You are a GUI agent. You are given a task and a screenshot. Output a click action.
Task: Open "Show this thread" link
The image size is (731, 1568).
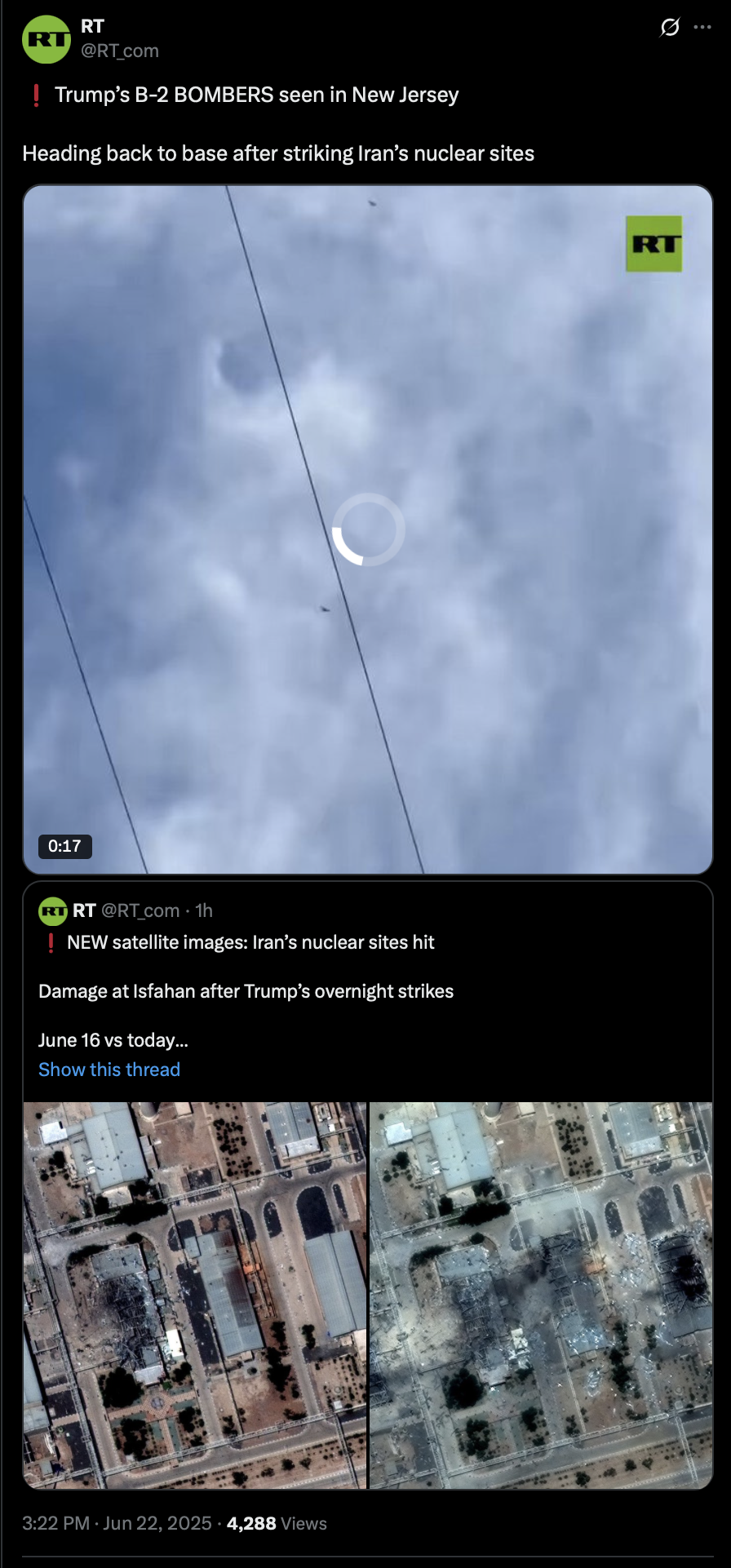(109, 1070)
